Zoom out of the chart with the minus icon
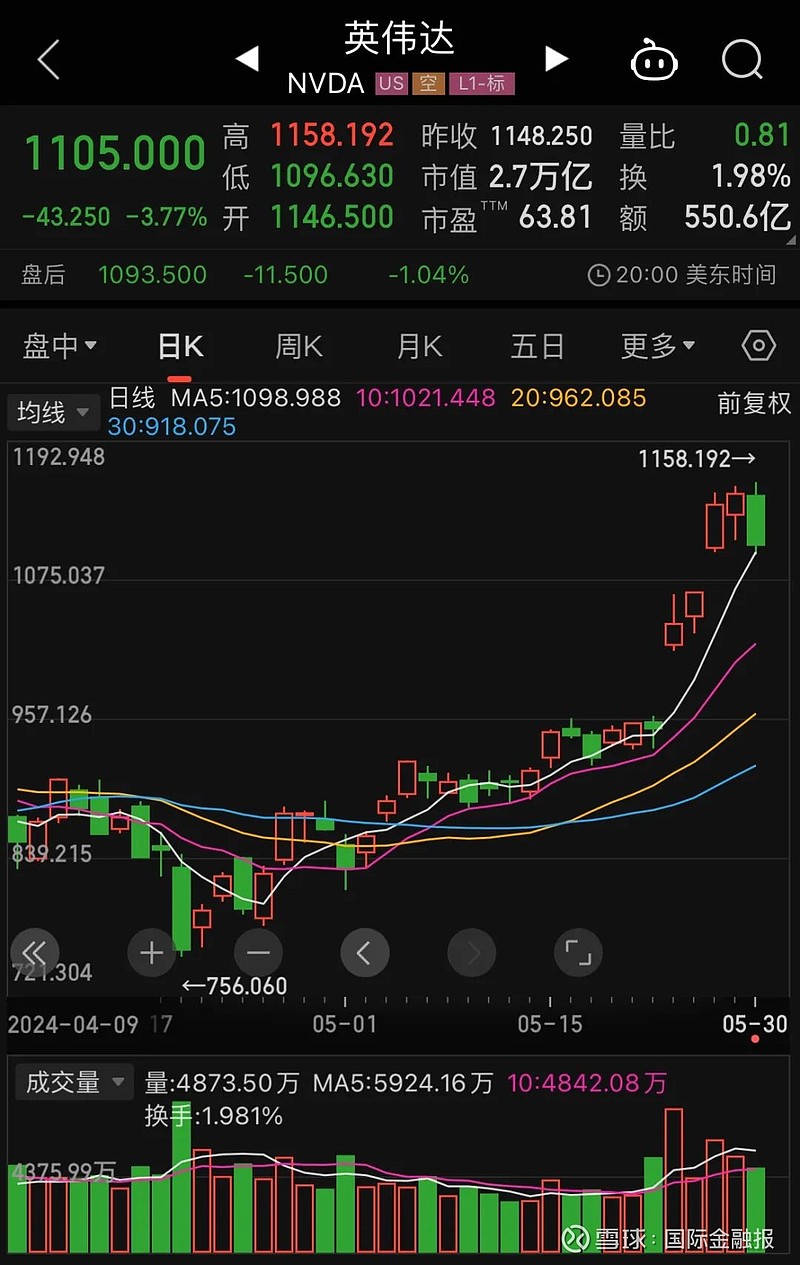 (258, 953)
